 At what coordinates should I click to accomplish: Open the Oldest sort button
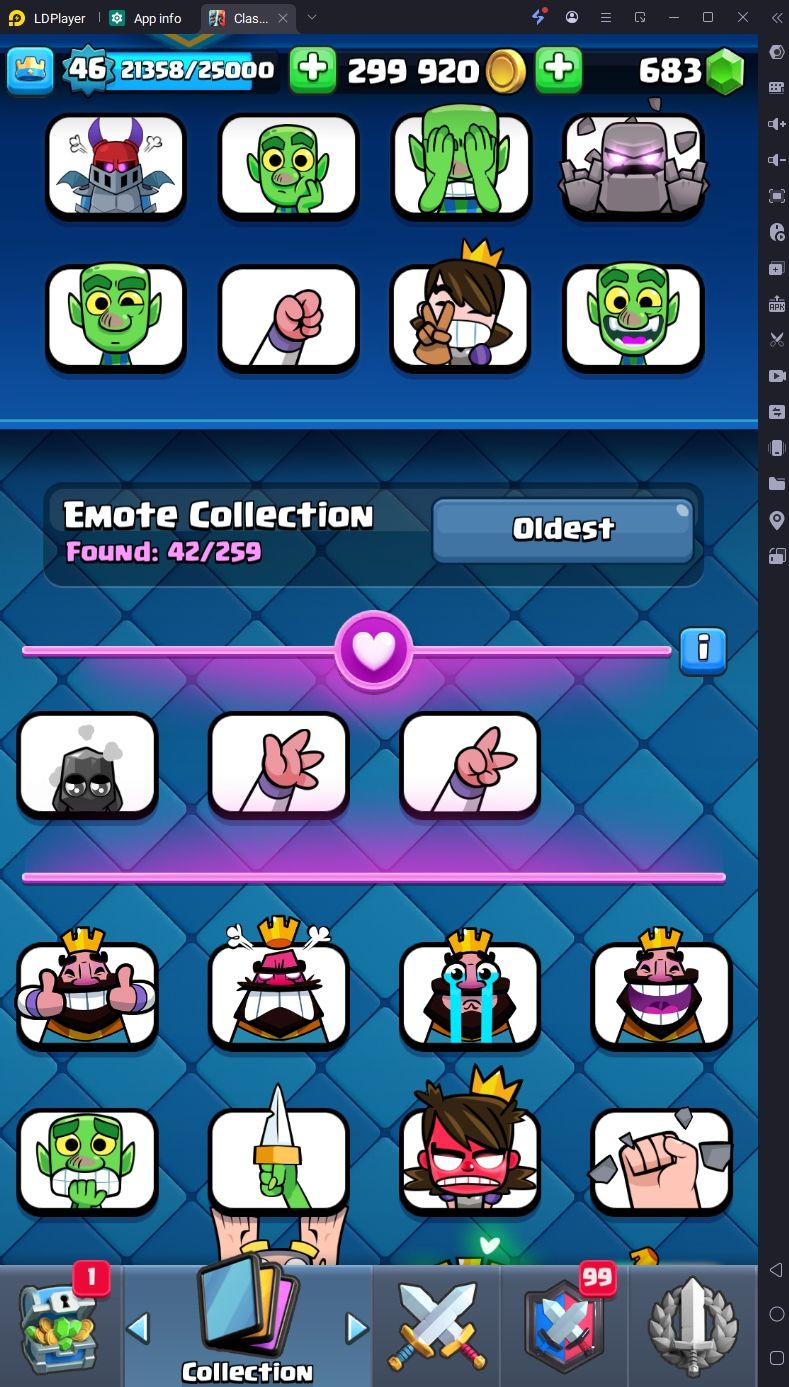click(563, 529)
